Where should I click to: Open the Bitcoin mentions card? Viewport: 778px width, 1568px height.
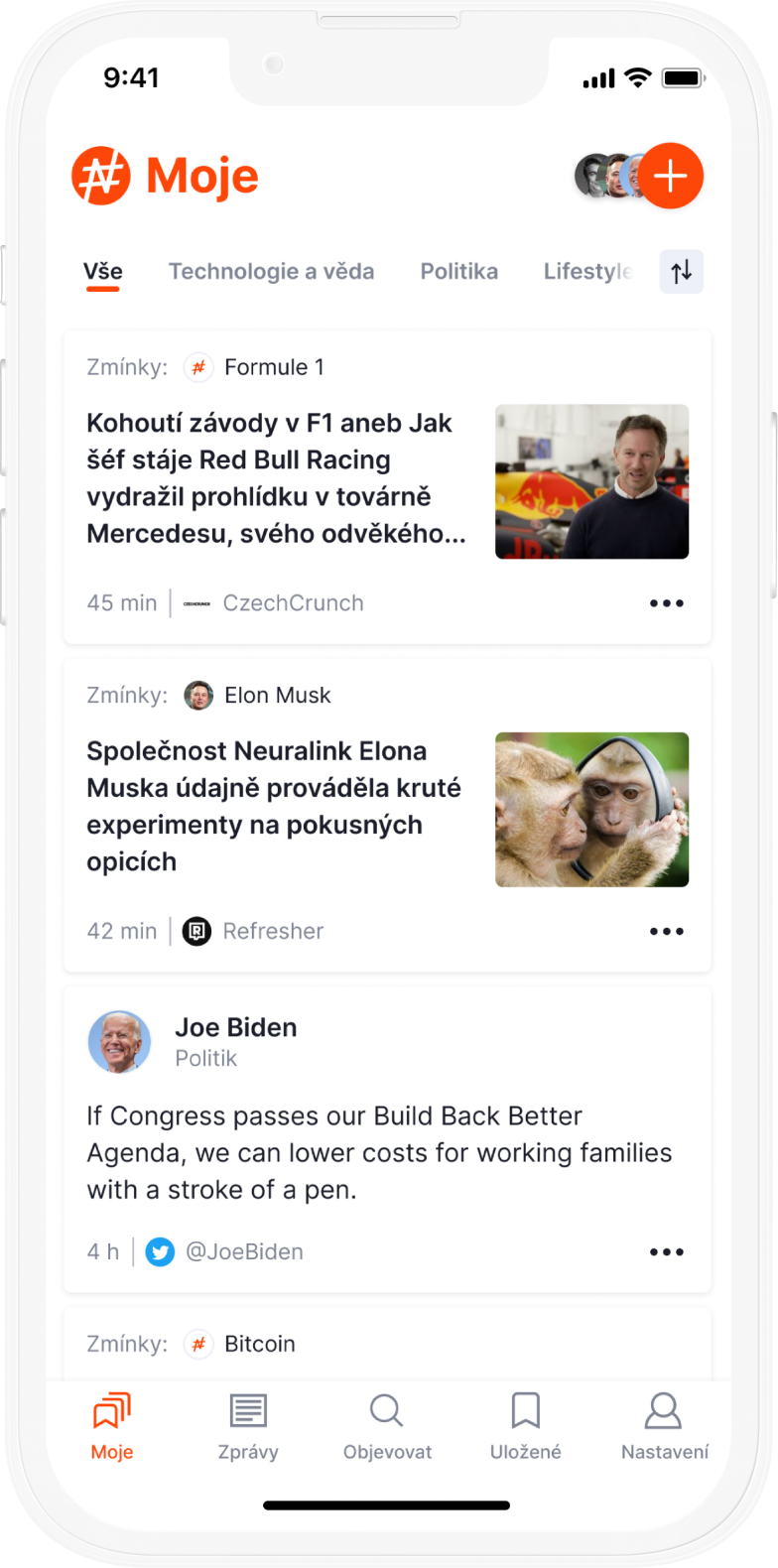coord(387,1345)
